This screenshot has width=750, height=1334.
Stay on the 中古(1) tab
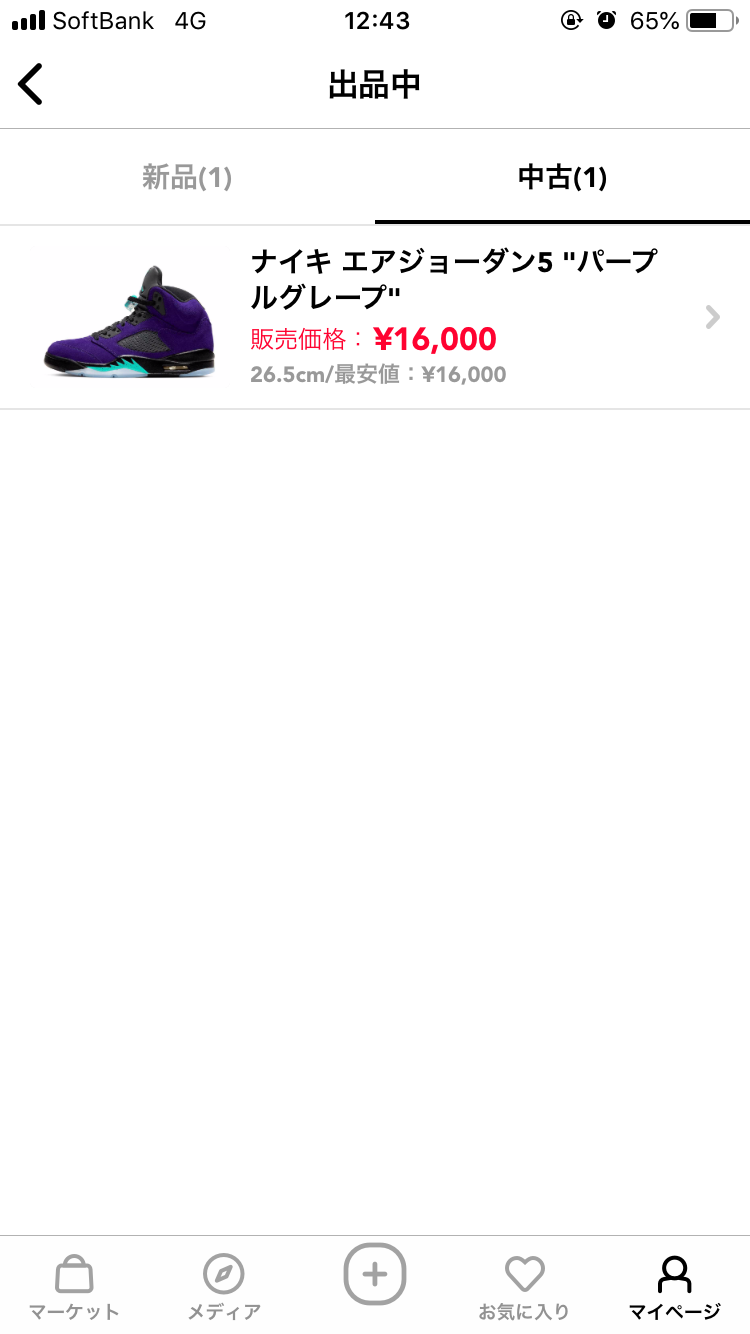(562, 177)
